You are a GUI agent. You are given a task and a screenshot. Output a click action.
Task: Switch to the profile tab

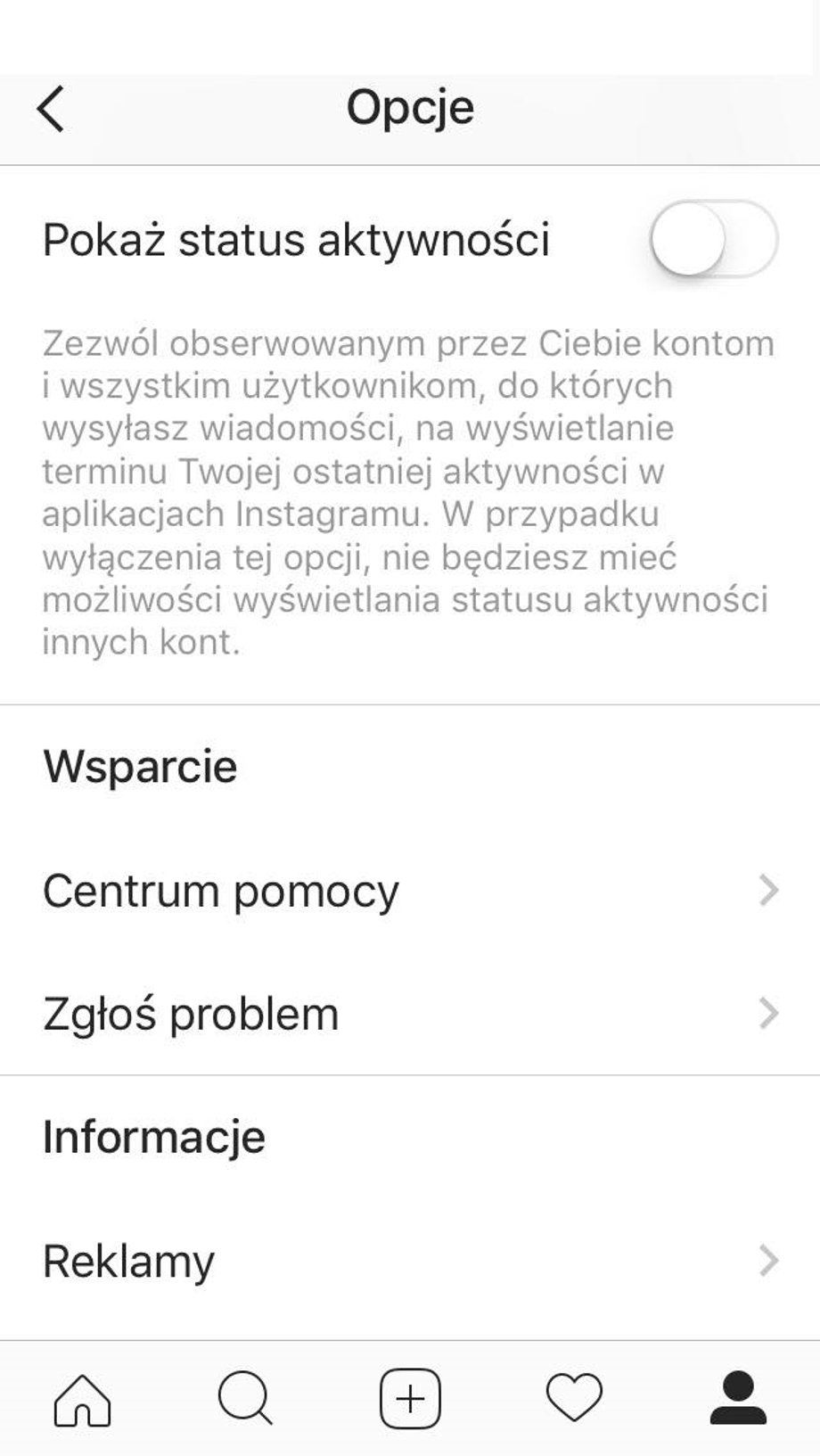pyautogui.click(x=738, y=1398)
